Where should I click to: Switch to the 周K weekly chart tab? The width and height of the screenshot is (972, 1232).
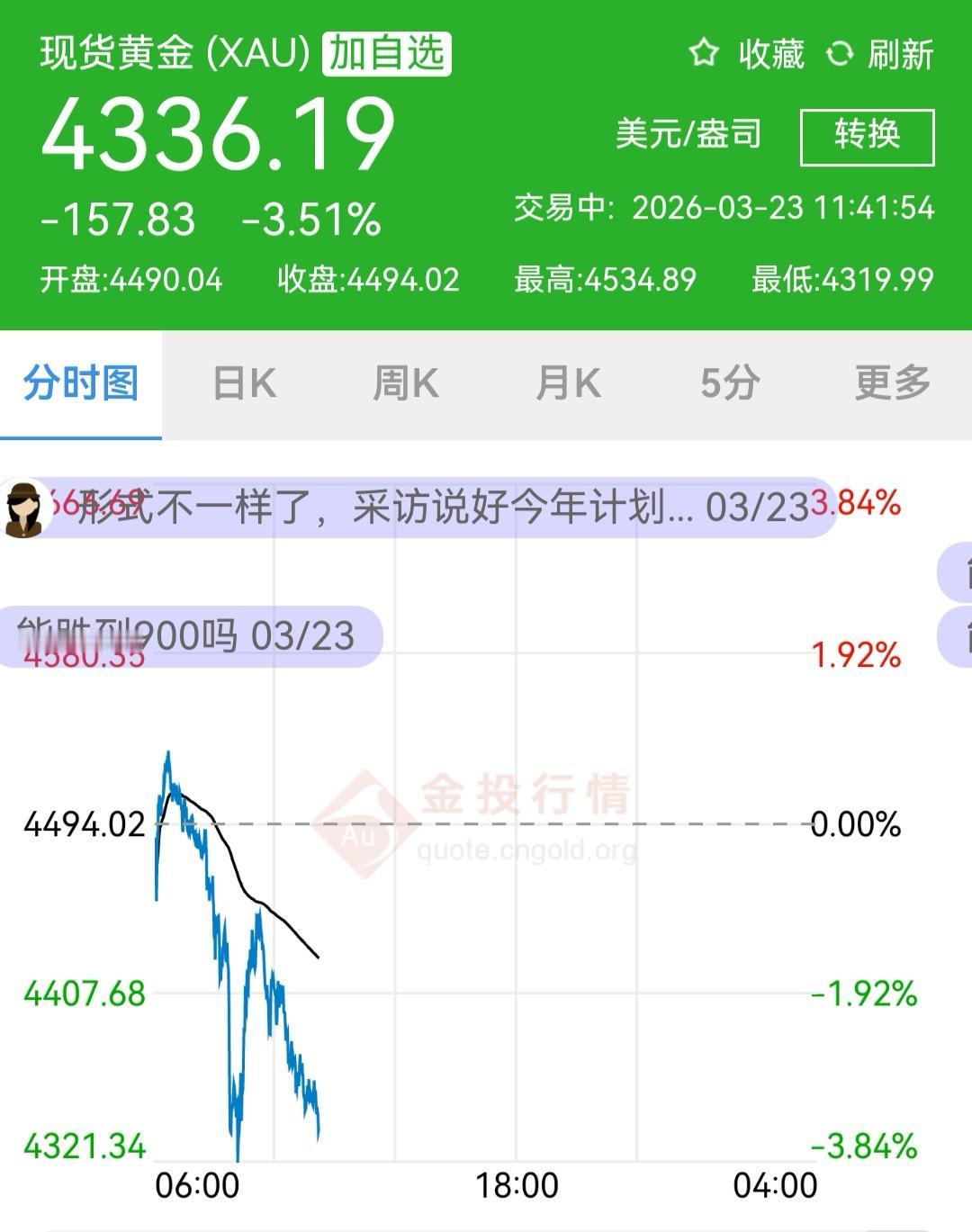[x=403, y=382]
